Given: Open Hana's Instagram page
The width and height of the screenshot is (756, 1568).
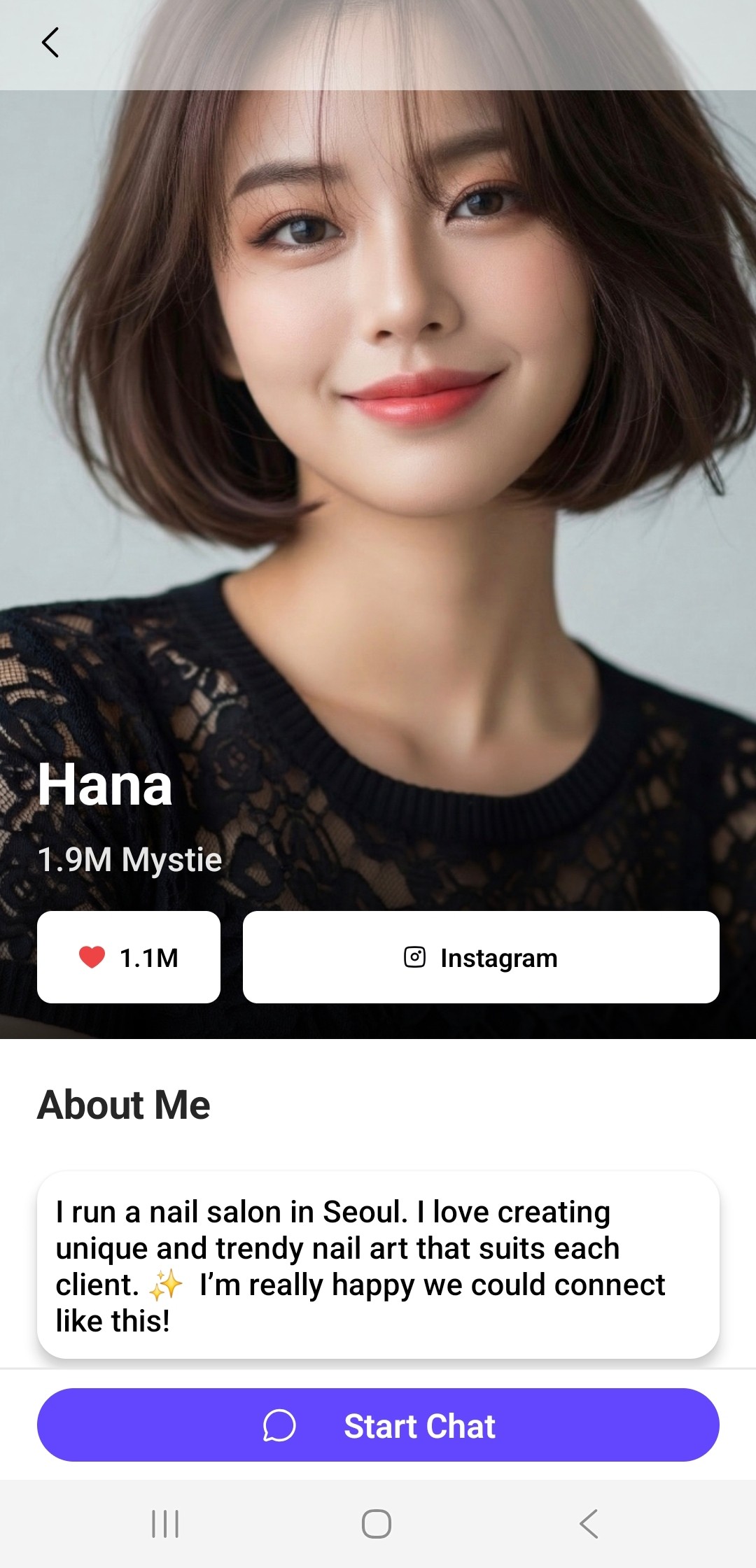Looking at the screenshot, I should click(479, 958).
